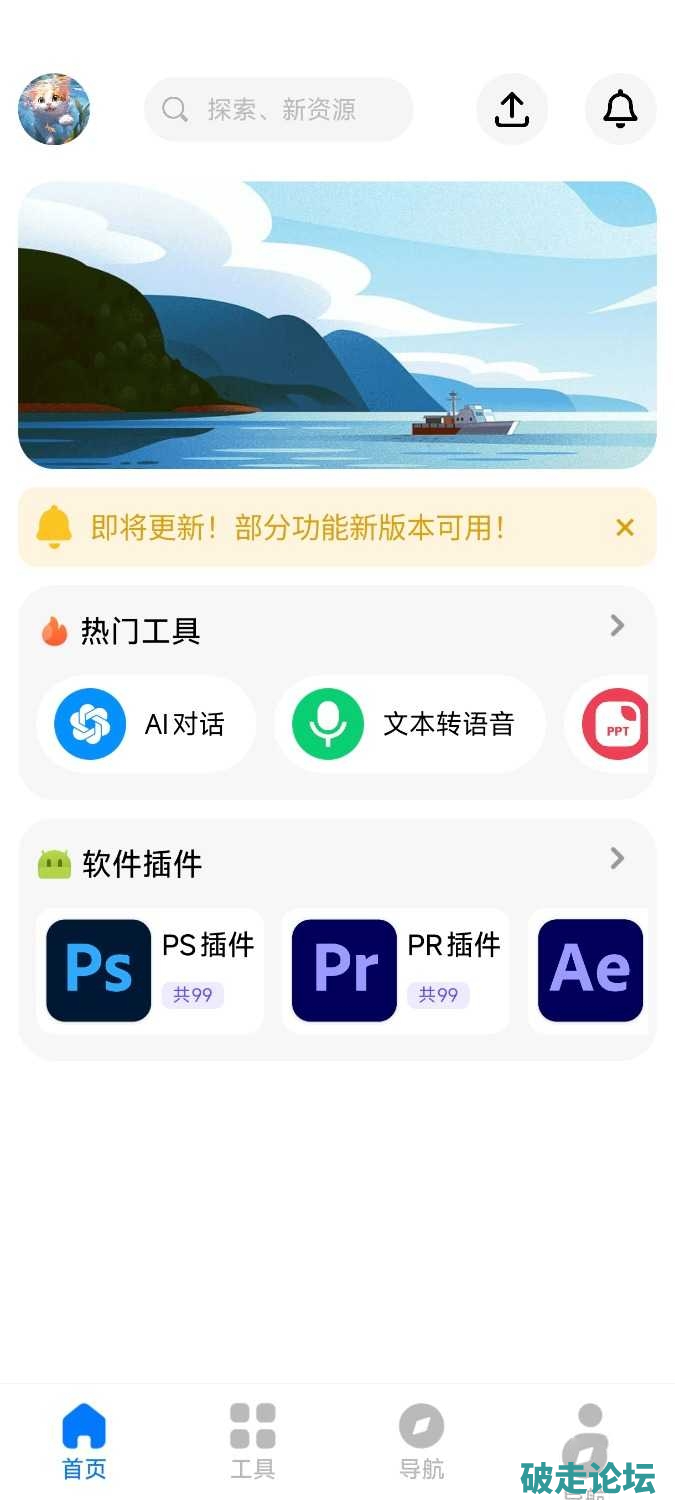The height and width of the screenshot is (1500, 675).
Task: Open the AI对话 tool
Action: [146, 724]
